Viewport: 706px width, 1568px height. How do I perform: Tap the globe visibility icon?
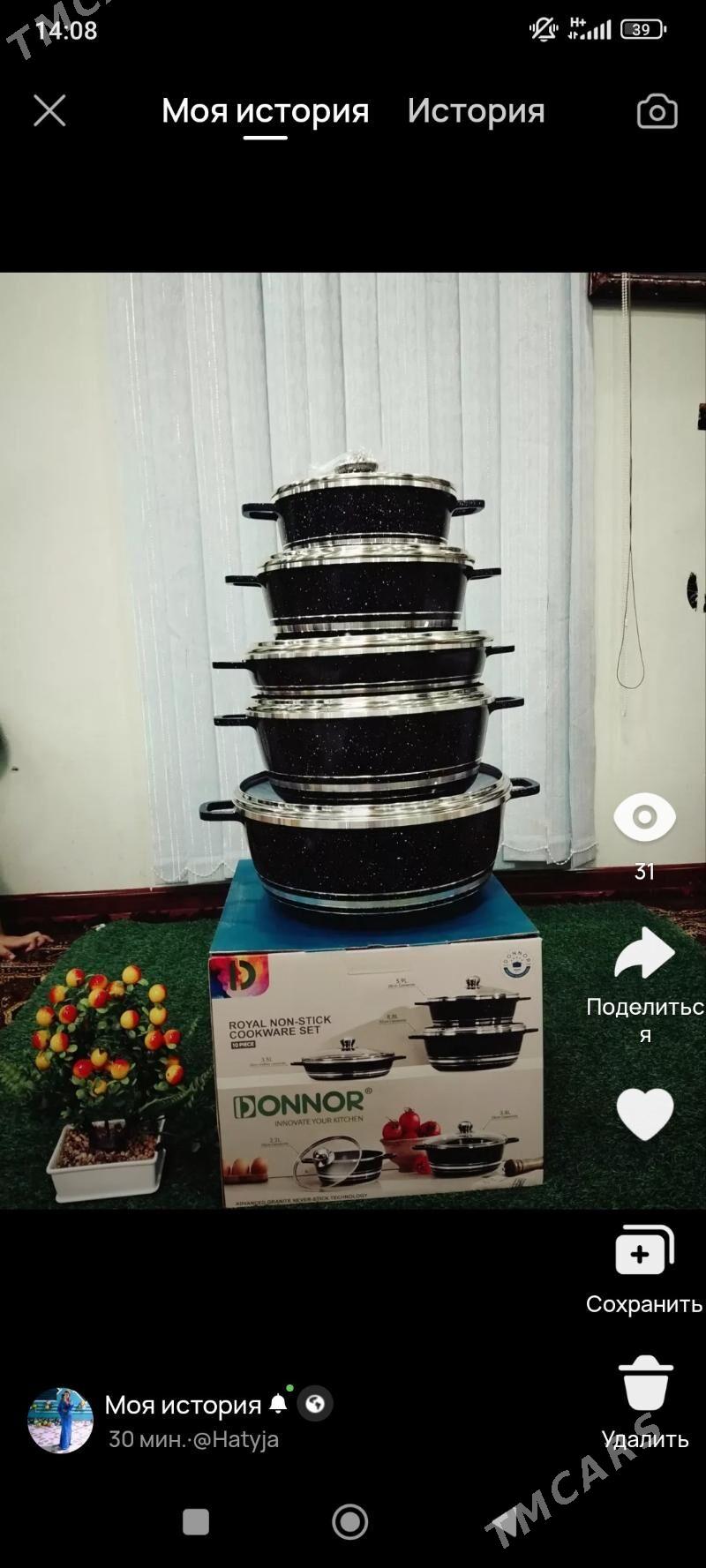(315, 1404)
